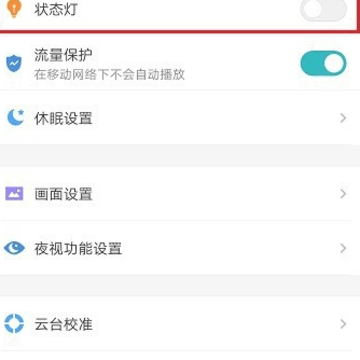Open 休眠设置
This screenshot has height=360, width=360.
click(180, 118)
